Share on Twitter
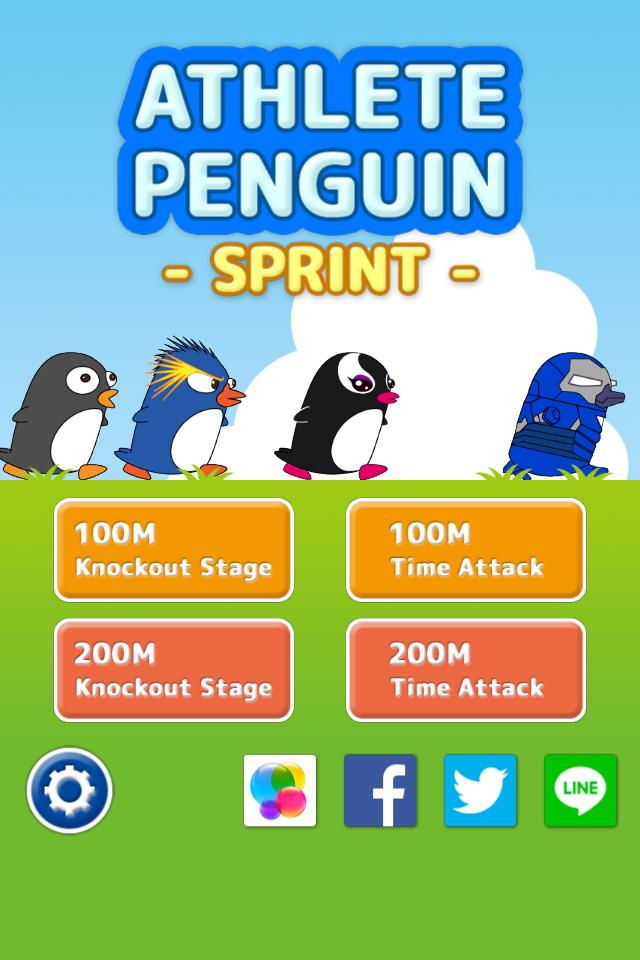Viewport: 640px width, 960px height. (480, 790)
